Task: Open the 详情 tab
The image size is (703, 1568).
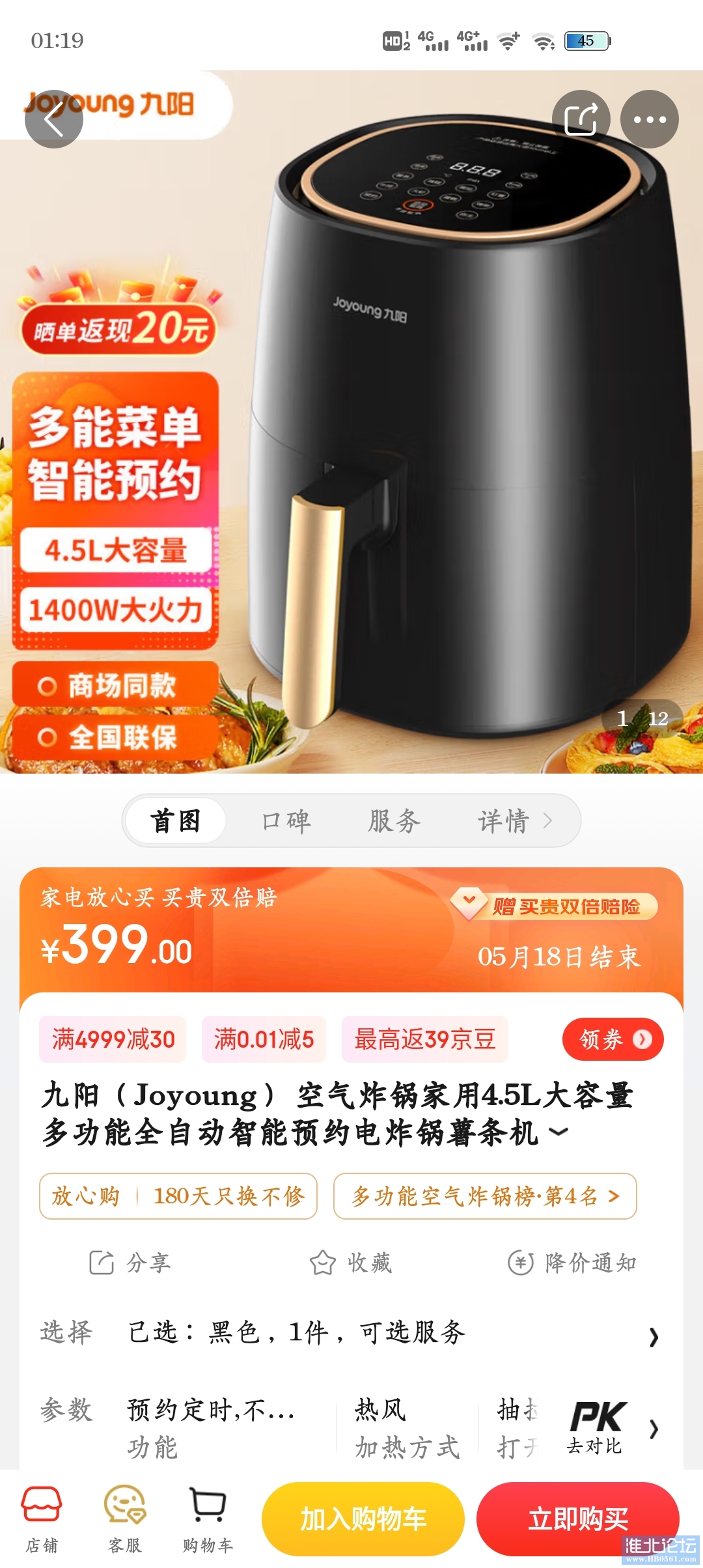Action: click(514, 821)
